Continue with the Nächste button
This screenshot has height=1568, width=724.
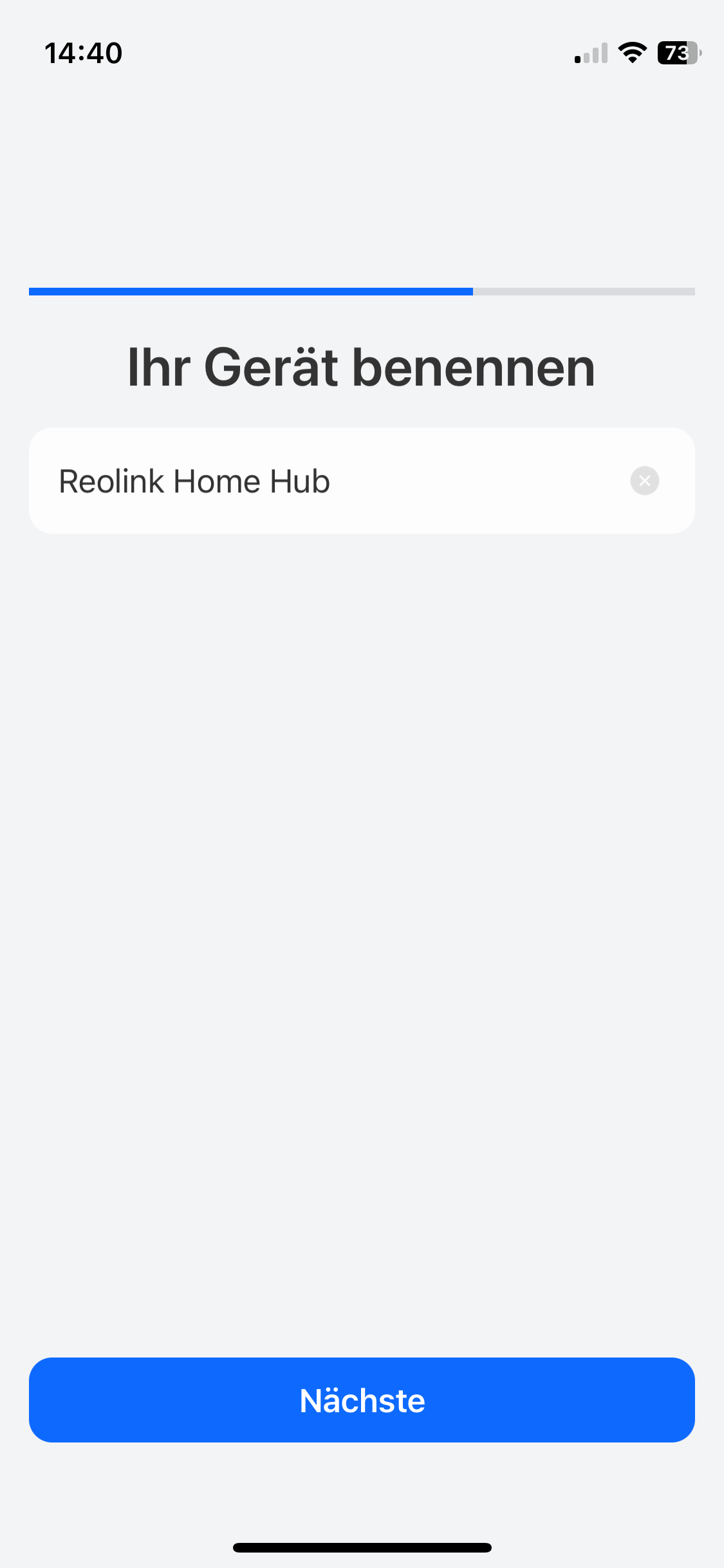[362, 1400]
